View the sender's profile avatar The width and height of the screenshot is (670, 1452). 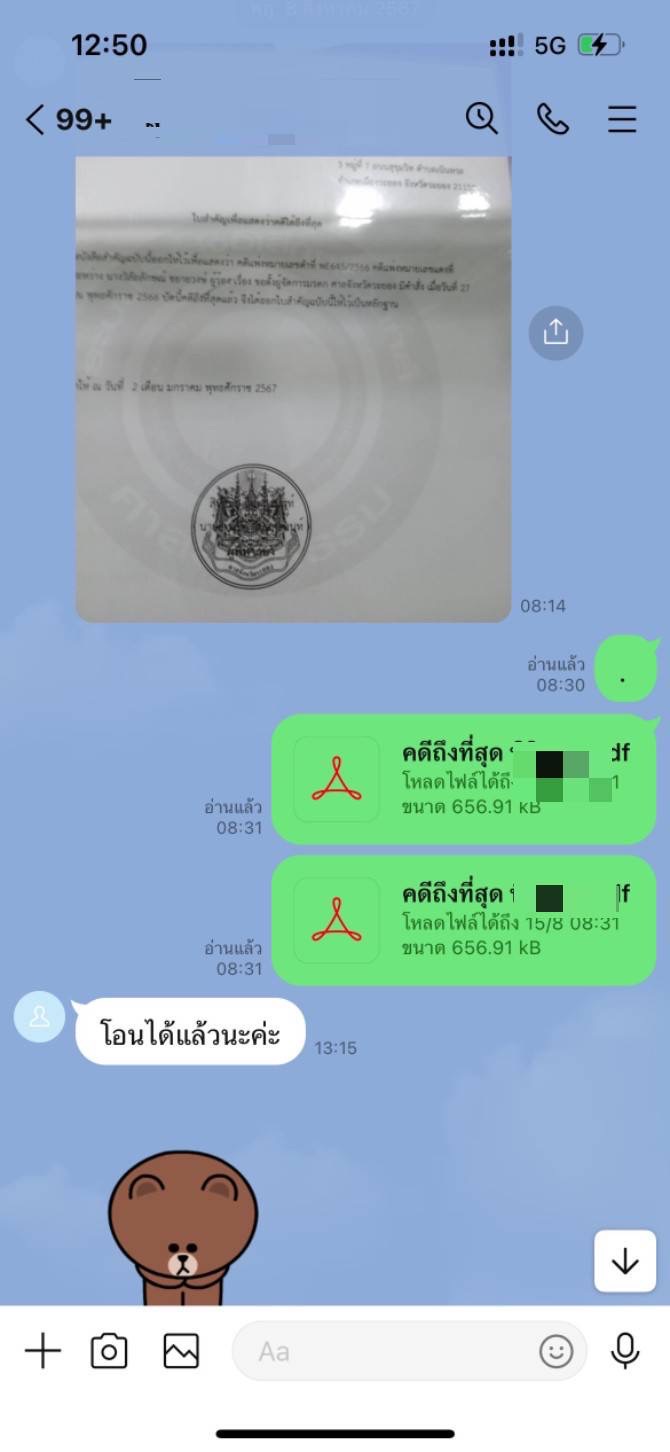[x=40, y=1017]
